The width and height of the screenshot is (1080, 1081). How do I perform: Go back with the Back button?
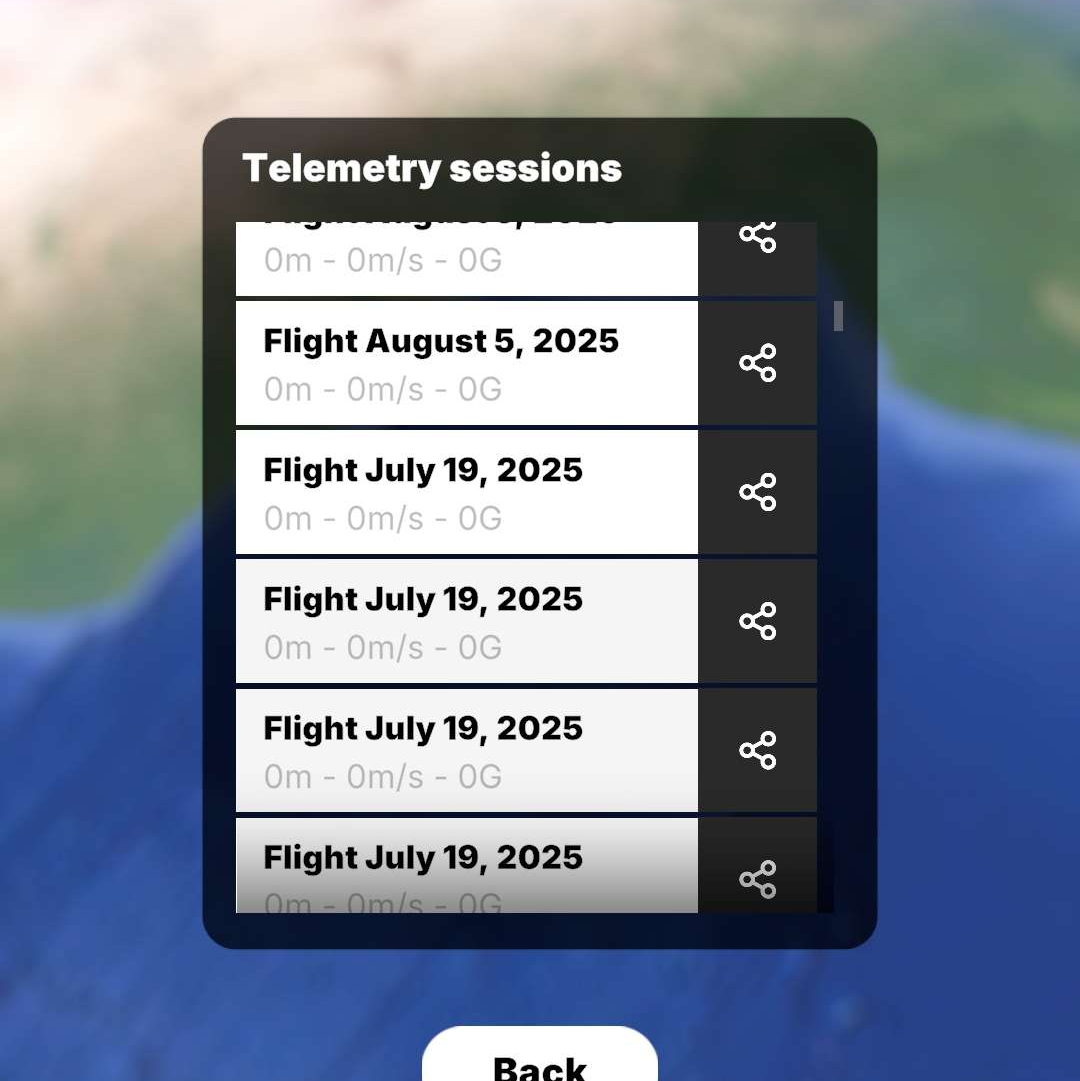(x=540, y=1062)
